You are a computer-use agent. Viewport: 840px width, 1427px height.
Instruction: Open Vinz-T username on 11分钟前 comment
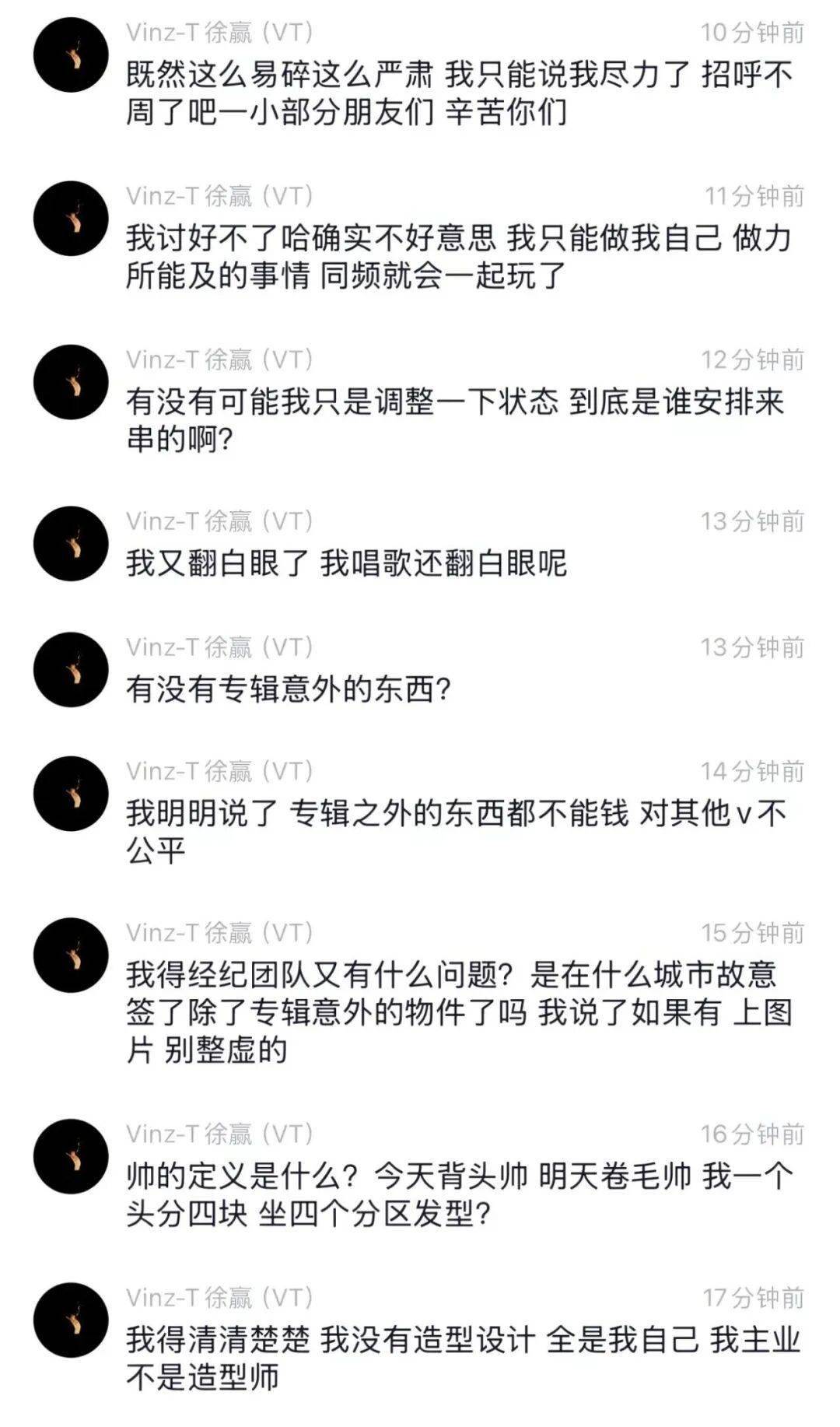(220, 195)
